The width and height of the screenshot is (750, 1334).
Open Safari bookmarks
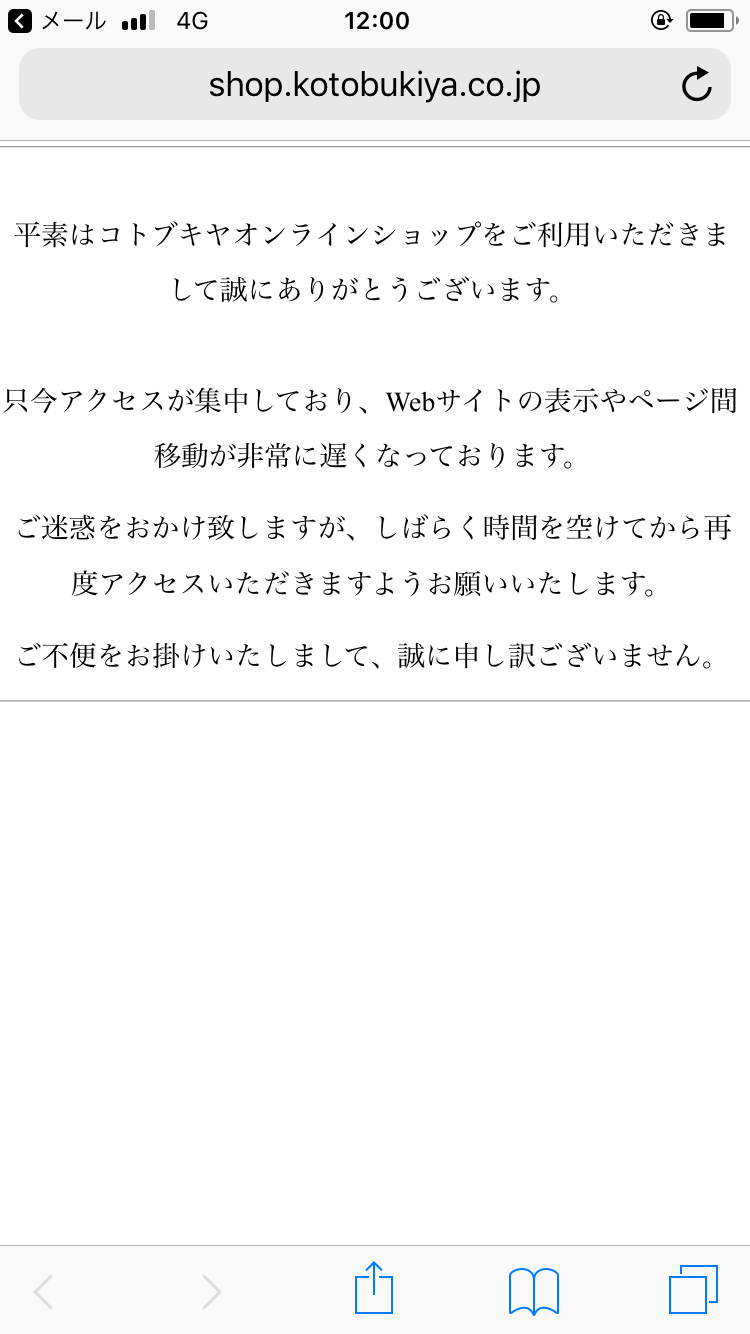534,1290
